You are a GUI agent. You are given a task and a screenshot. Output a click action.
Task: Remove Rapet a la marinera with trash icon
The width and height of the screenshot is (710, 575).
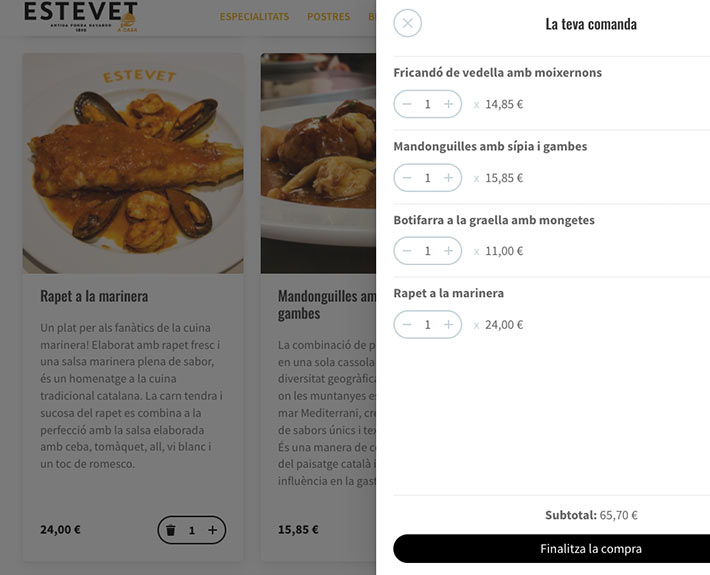pos(171,530)
